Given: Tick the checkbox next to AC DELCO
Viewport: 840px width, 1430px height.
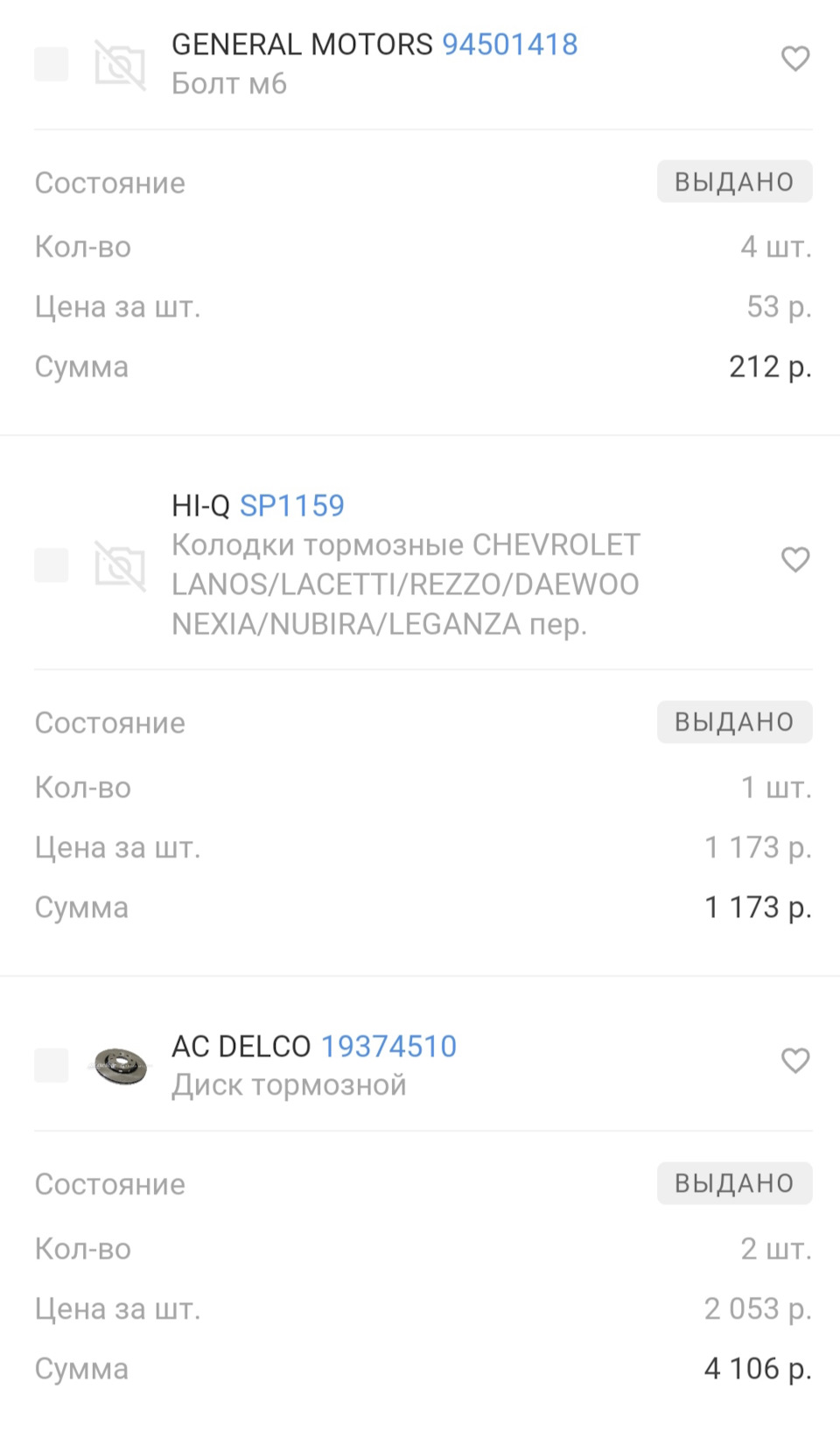Looking at the screenshot, I should [51, 1066].
